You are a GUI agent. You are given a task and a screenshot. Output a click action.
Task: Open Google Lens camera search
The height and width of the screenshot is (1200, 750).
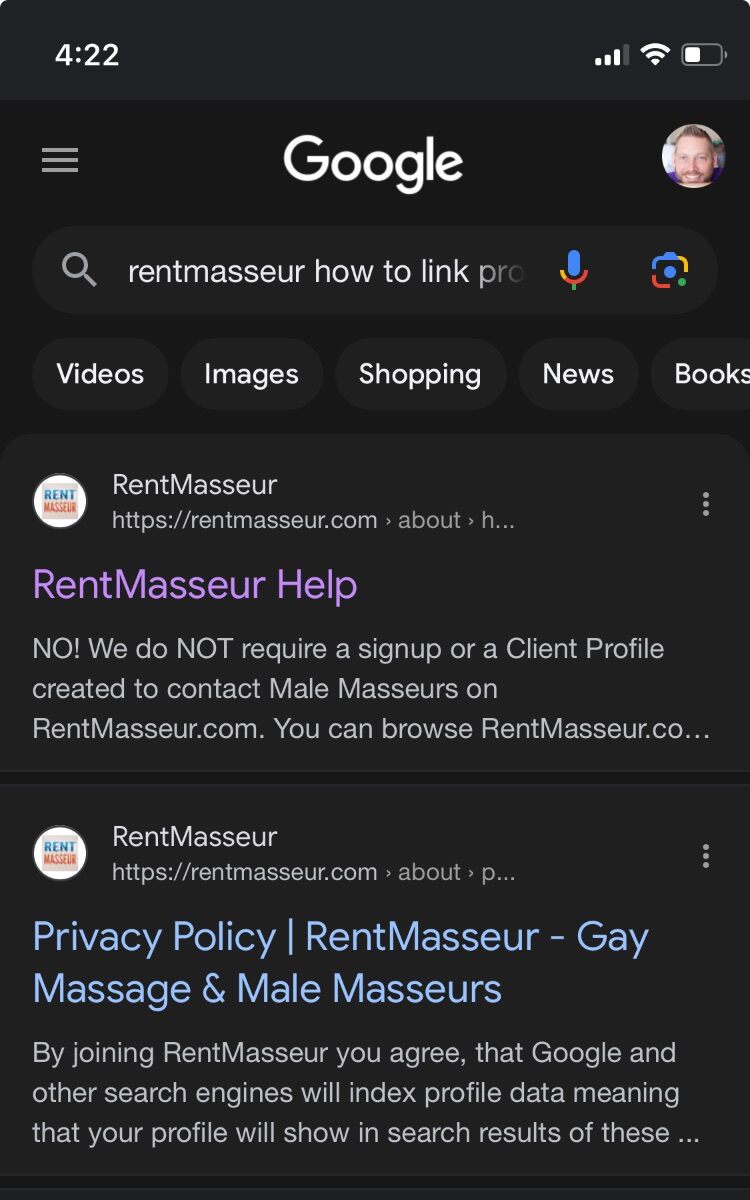coord(669,271)
